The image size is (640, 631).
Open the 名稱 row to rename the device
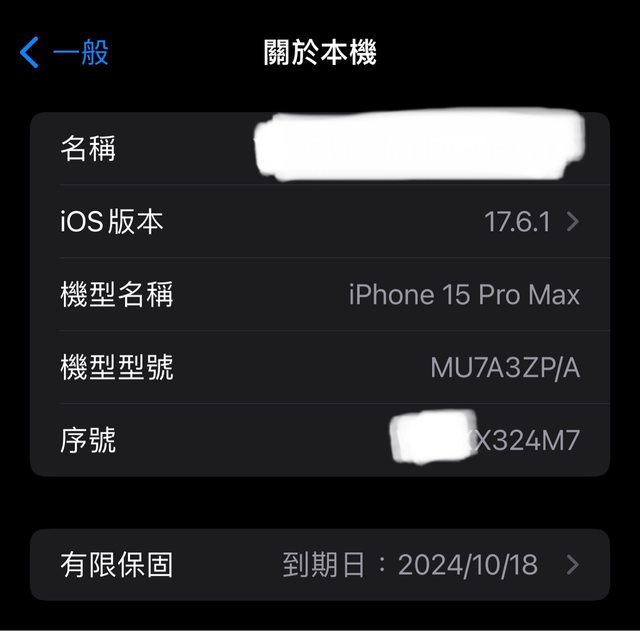click(320, 149)
